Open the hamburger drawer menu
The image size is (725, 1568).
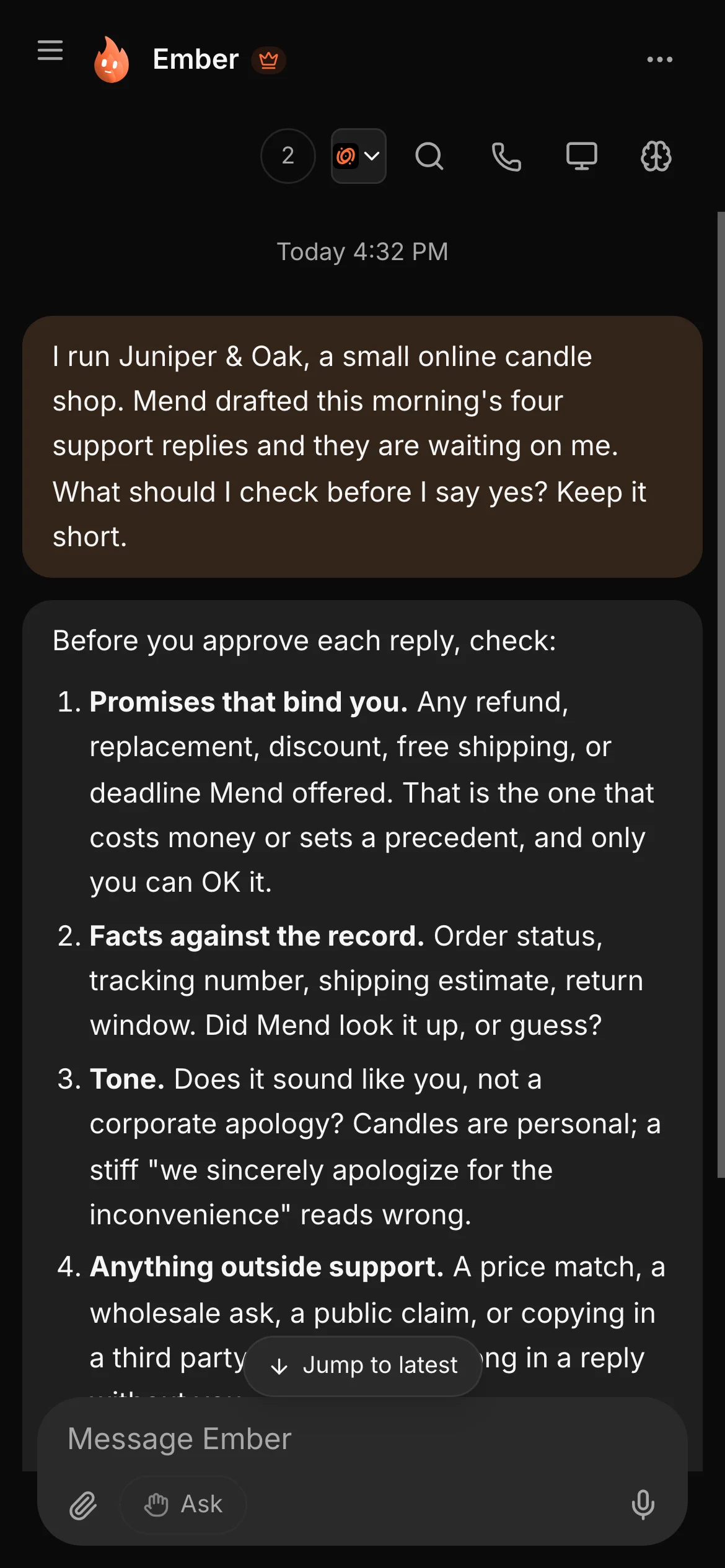point(50,51)
